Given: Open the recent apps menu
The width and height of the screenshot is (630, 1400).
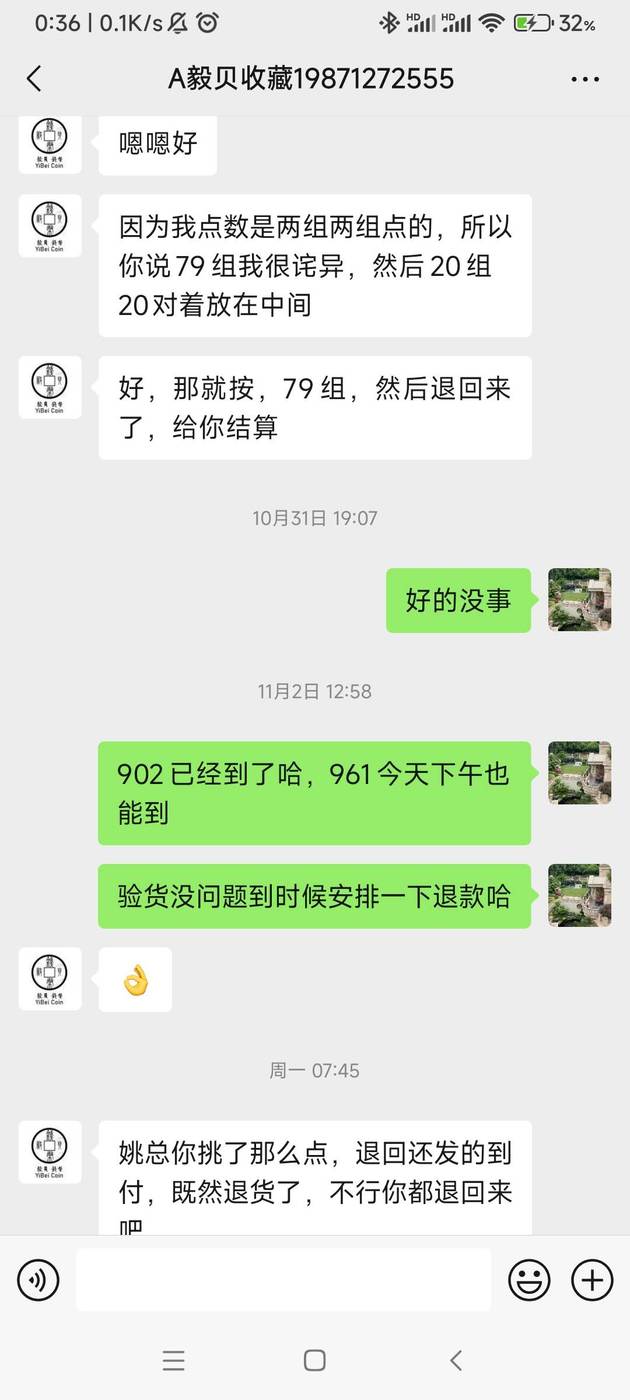Looking at the screenshot, I should click(173, 1360).
